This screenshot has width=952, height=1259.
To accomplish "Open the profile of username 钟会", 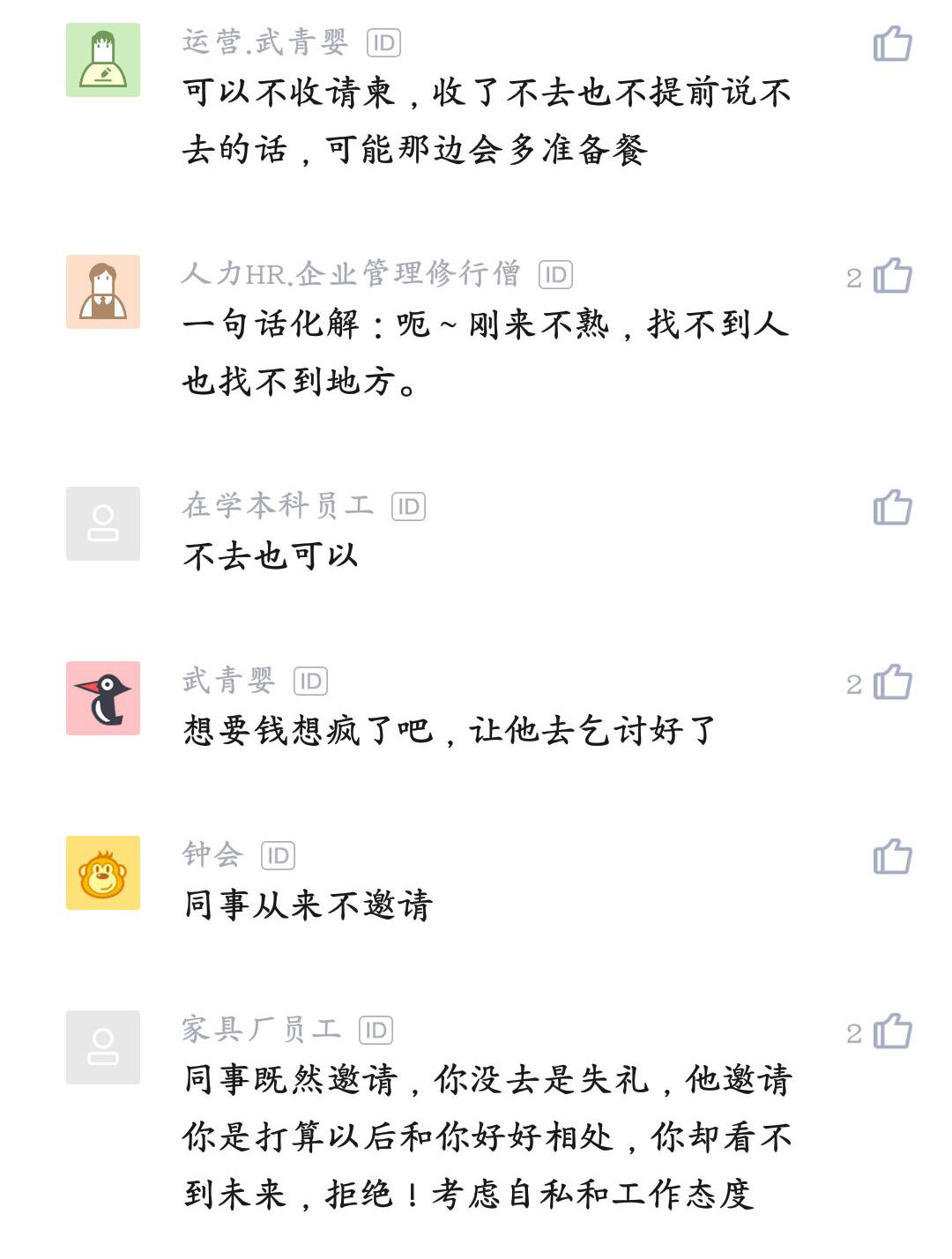I will click(x=210, y=853).
